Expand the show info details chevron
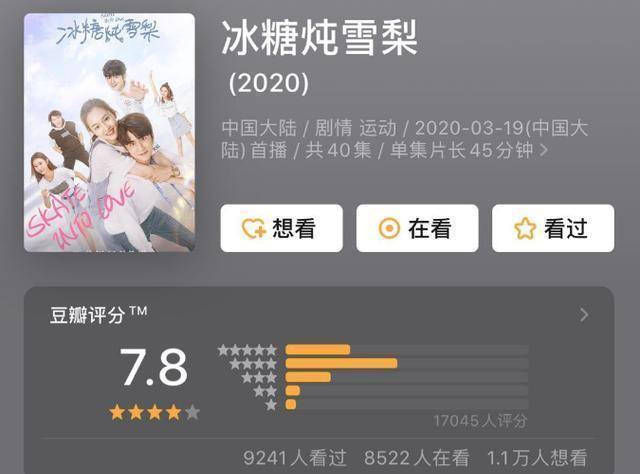 click(543, 151)
